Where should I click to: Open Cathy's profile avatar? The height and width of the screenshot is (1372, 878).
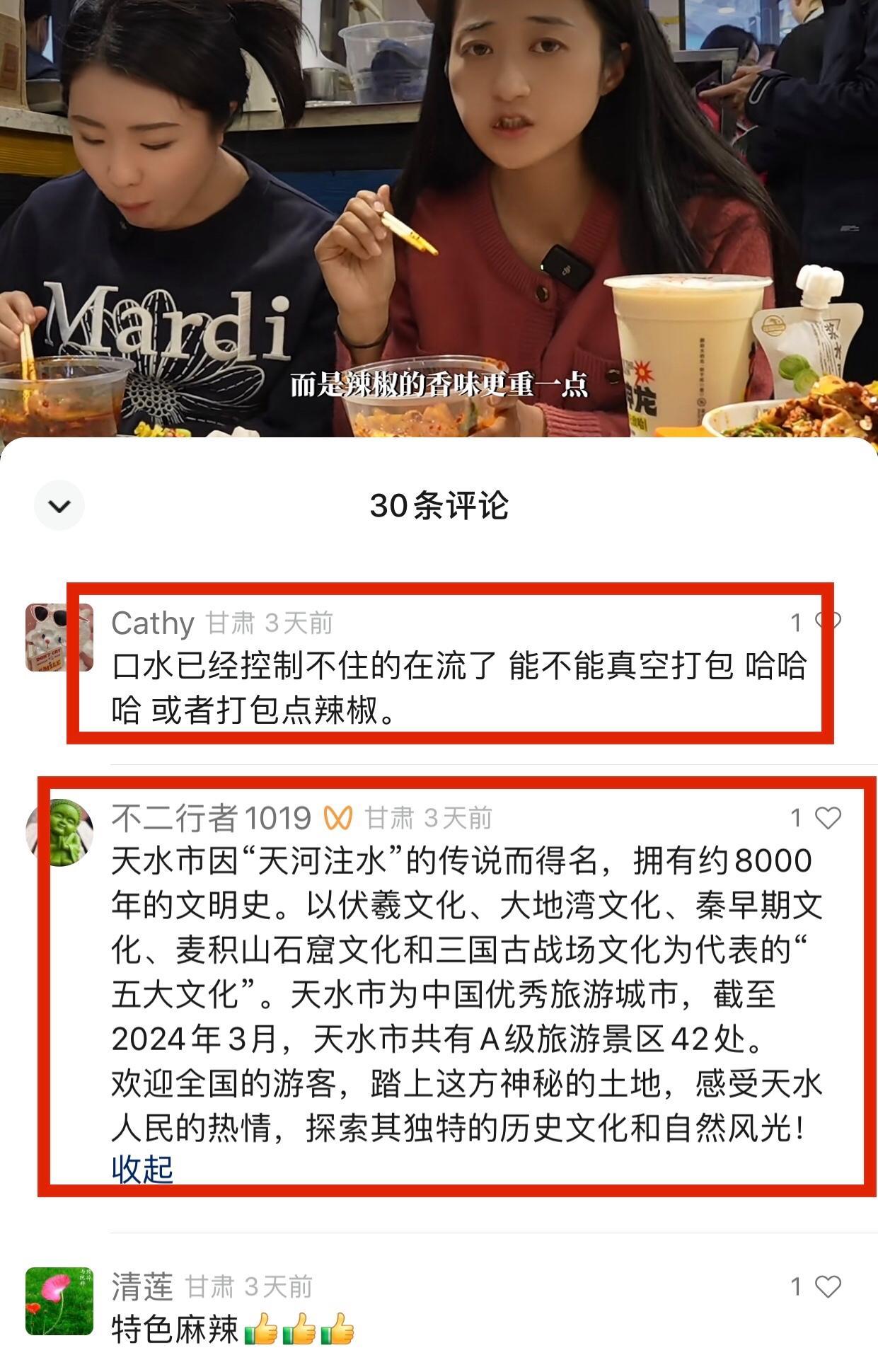(58, 636)
